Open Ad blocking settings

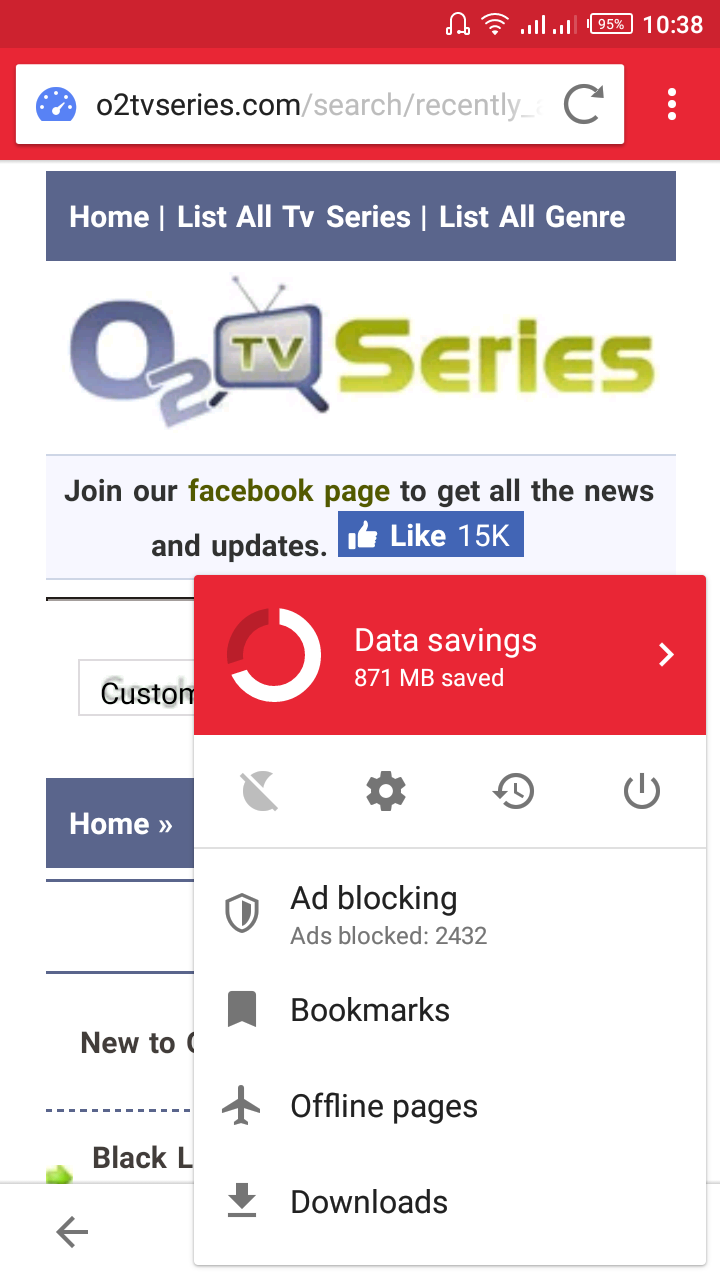450,914
